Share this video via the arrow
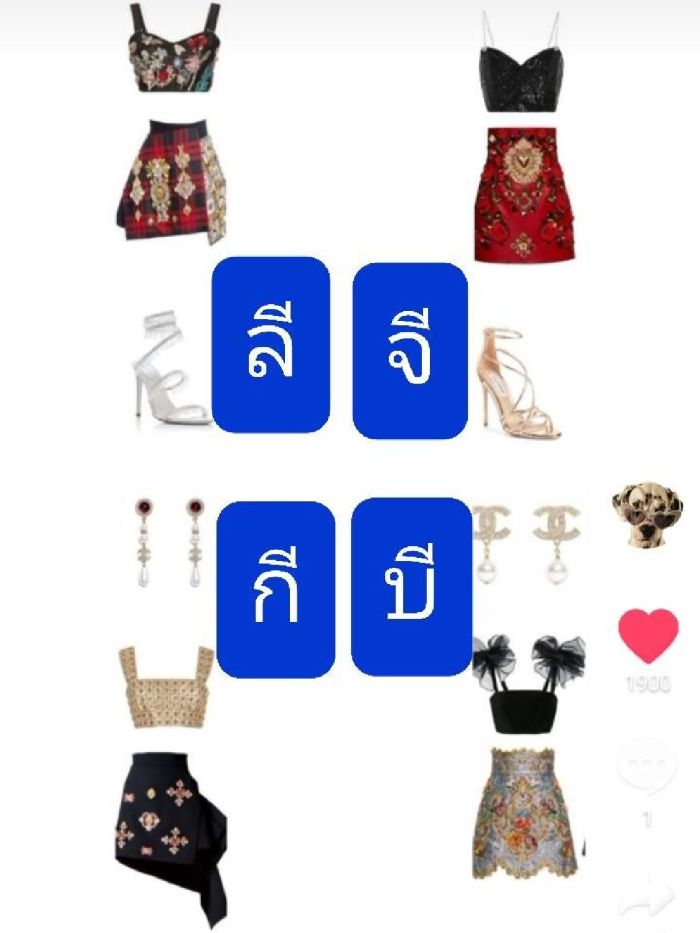This screenshot has width=700, height=933. tap(645, 895)
